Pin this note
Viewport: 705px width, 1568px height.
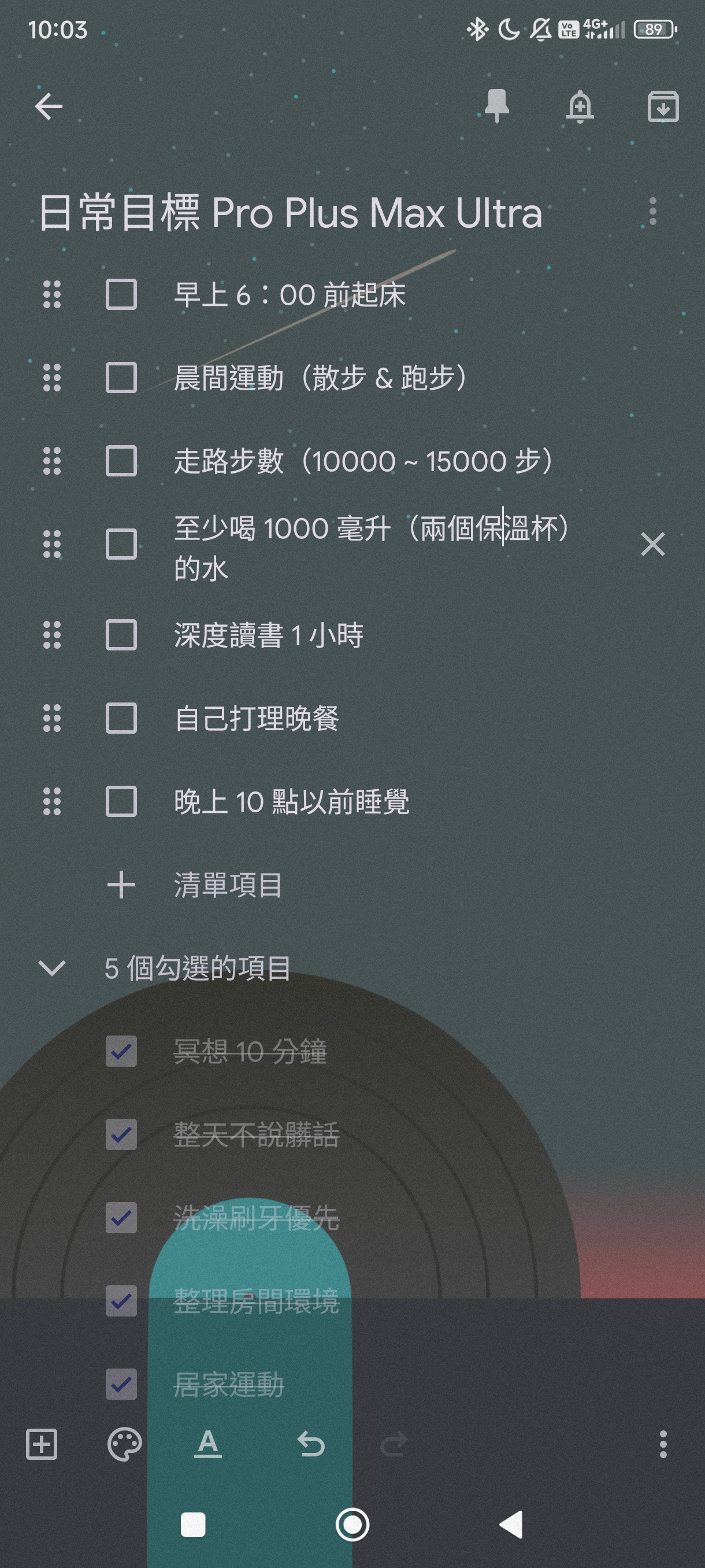(496, 106)
